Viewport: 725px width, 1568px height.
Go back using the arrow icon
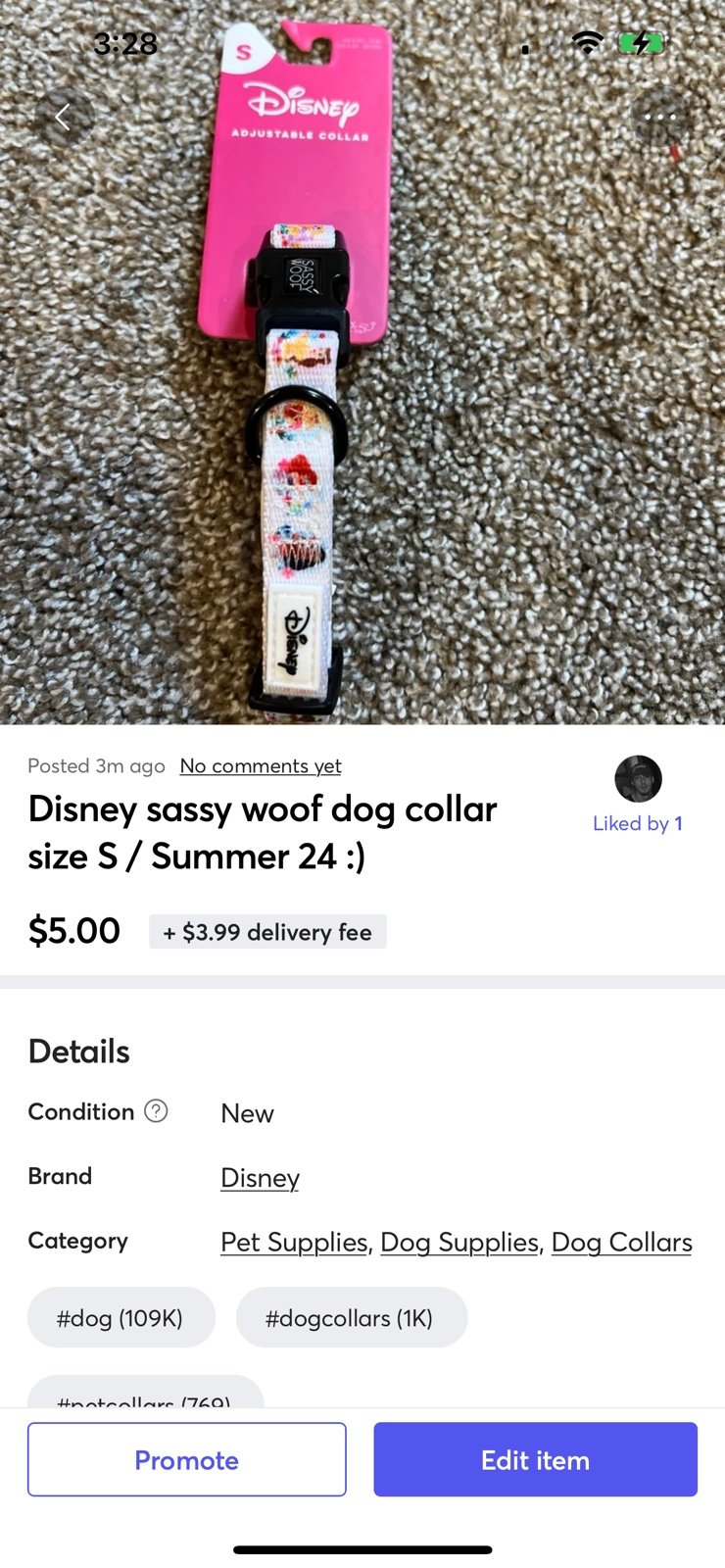click(64, 119)
